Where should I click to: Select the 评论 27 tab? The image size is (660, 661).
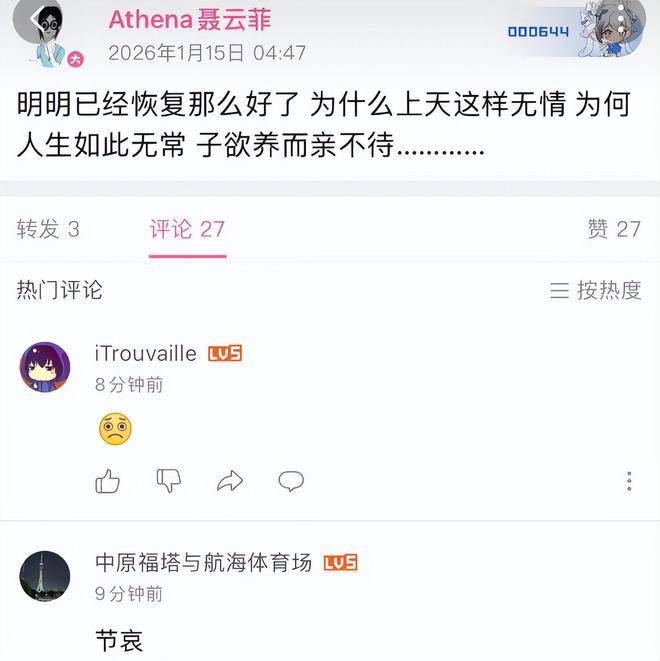(x=187, y=229)
